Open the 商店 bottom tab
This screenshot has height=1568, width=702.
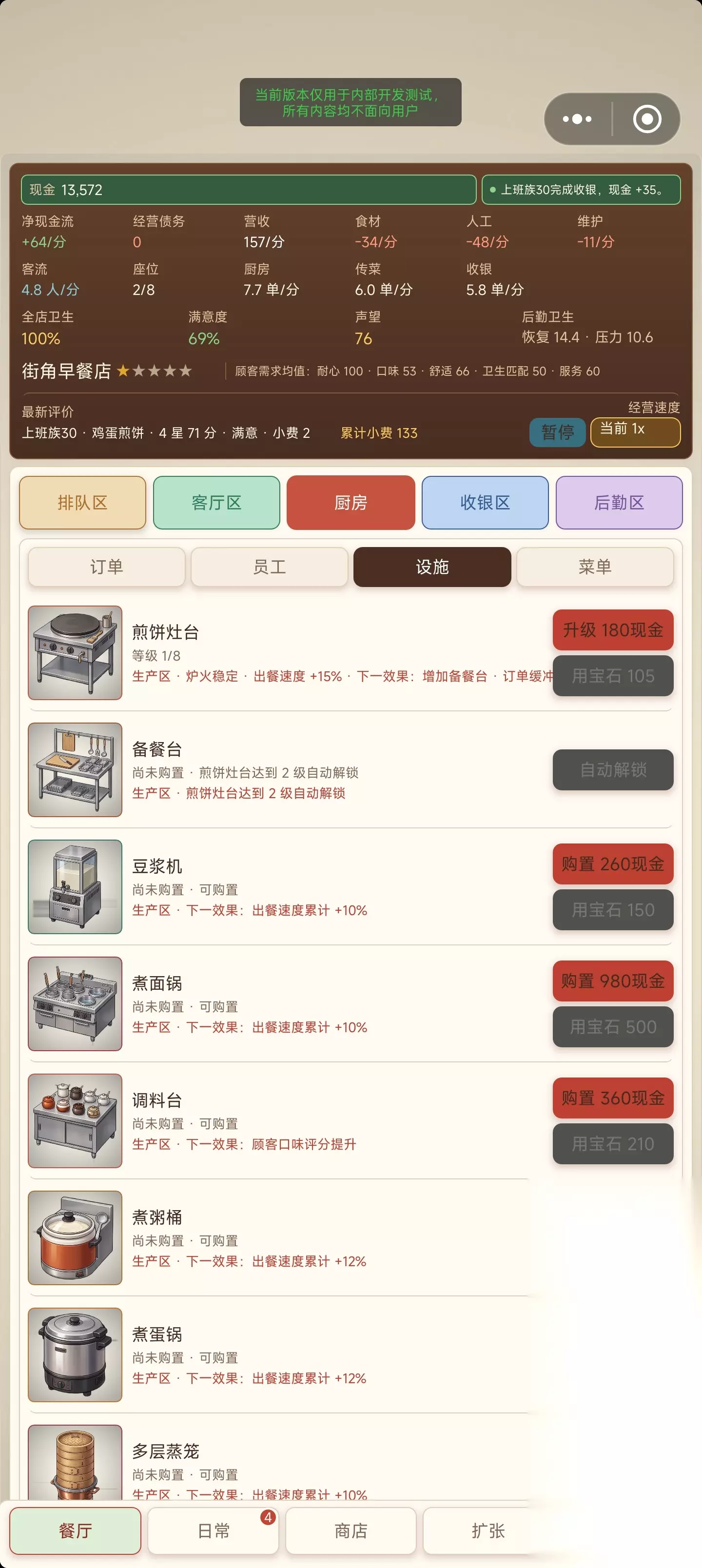pyautogui.click(x=351, y=1531)
